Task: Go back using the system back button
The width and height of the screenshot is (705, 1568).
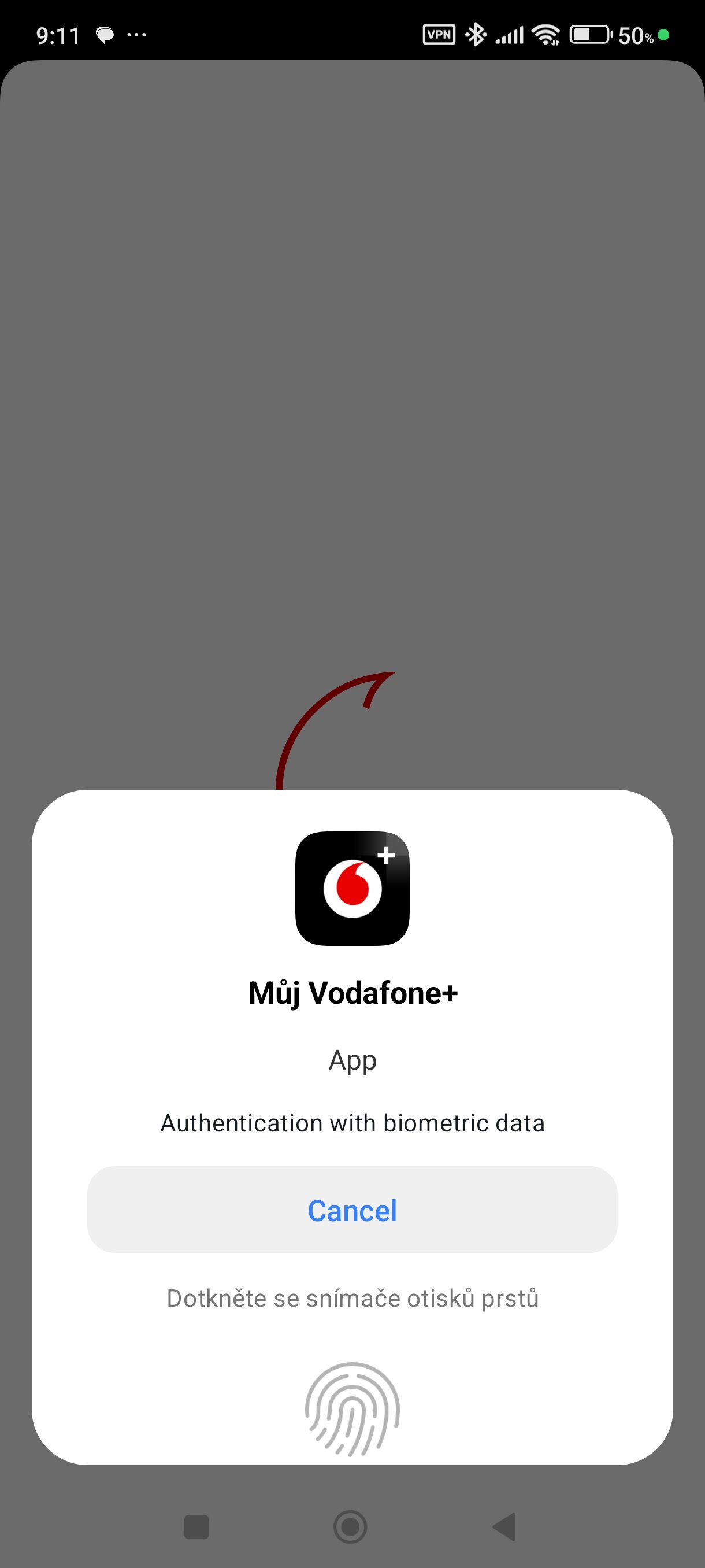Action: click(x=505, y=1526)
